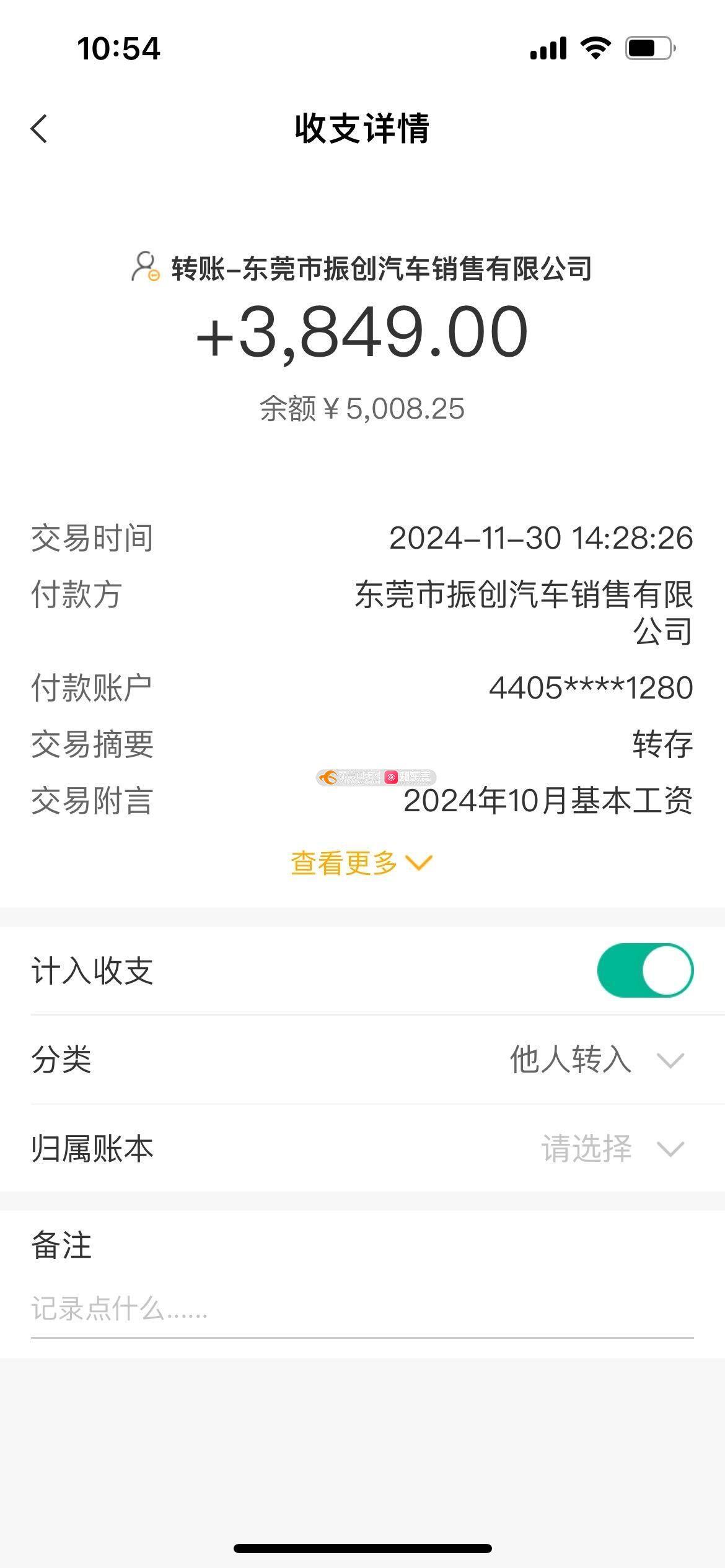This screenshot has height=1568, width=725.
Task: Go back from the 收支详情 page
Action: pos(39,129)
